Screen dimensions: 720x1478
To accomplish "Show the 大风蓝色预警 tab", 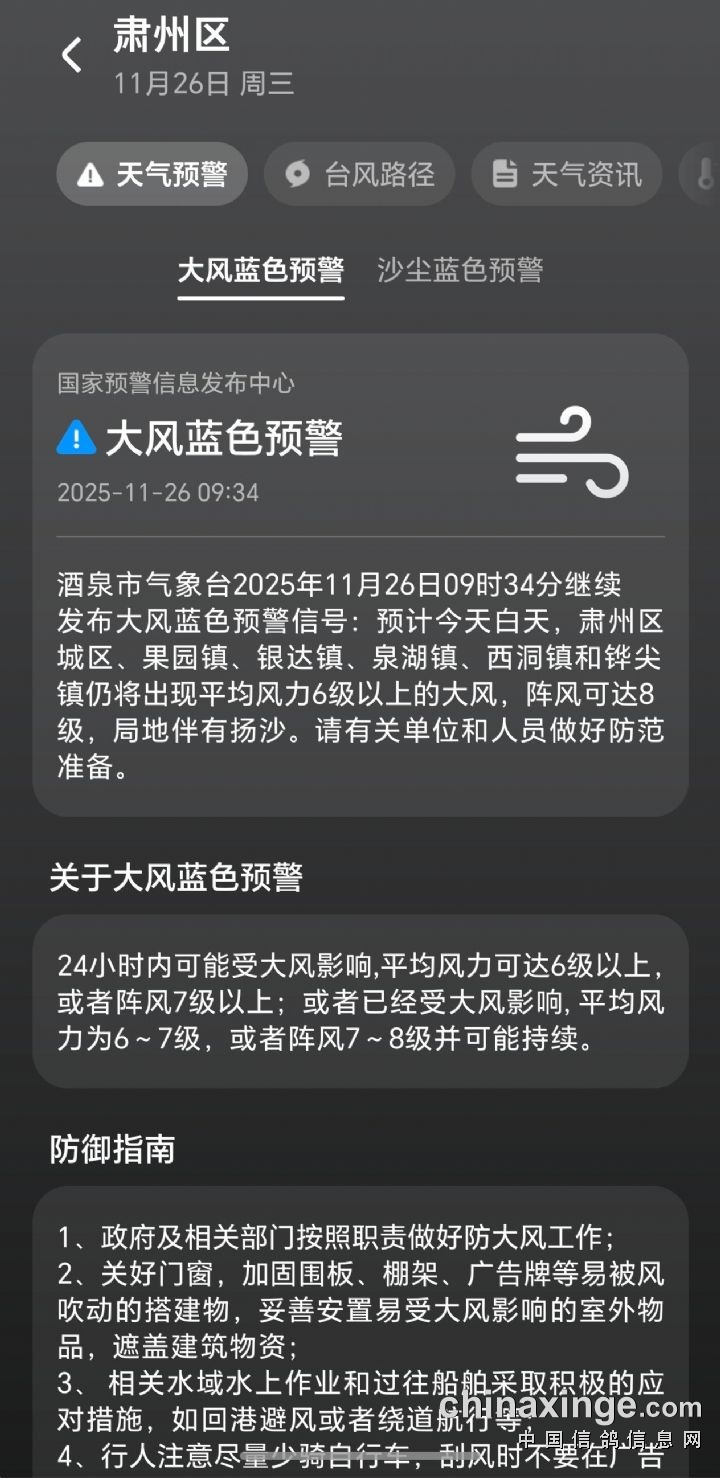I will click(261, 270).
